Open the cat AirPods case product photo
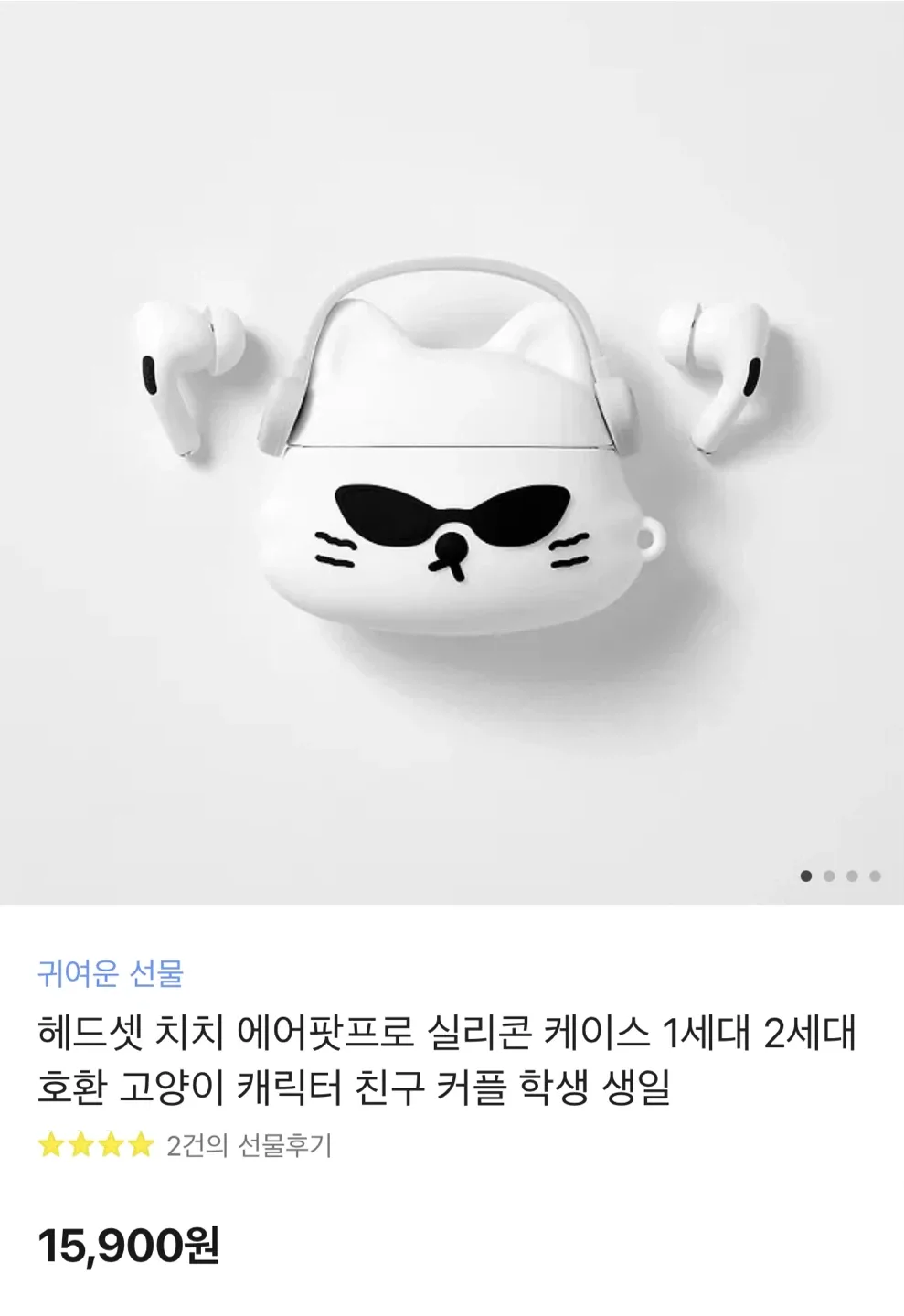 [452, 452]
